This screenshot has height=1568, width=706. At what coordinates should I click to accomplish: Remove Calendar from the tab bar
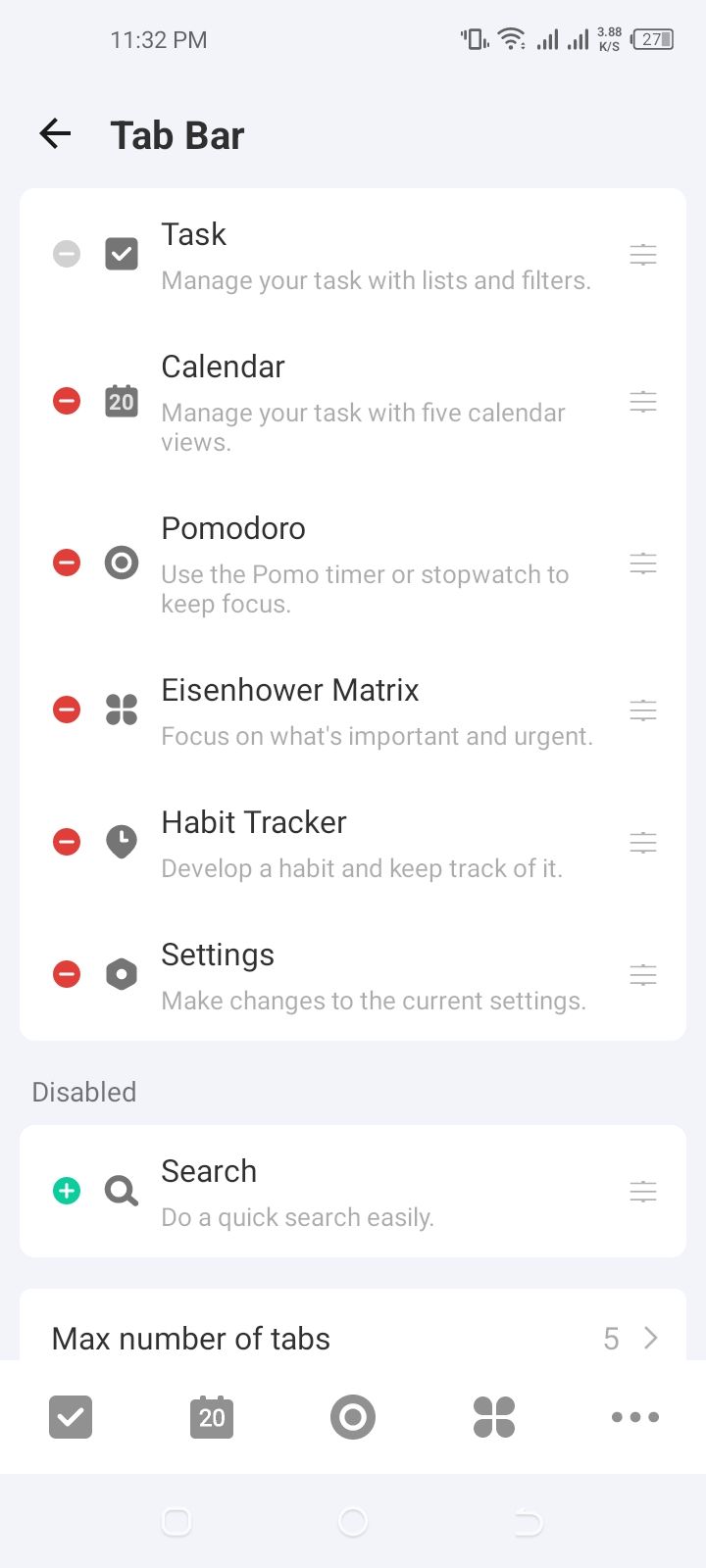67,401
